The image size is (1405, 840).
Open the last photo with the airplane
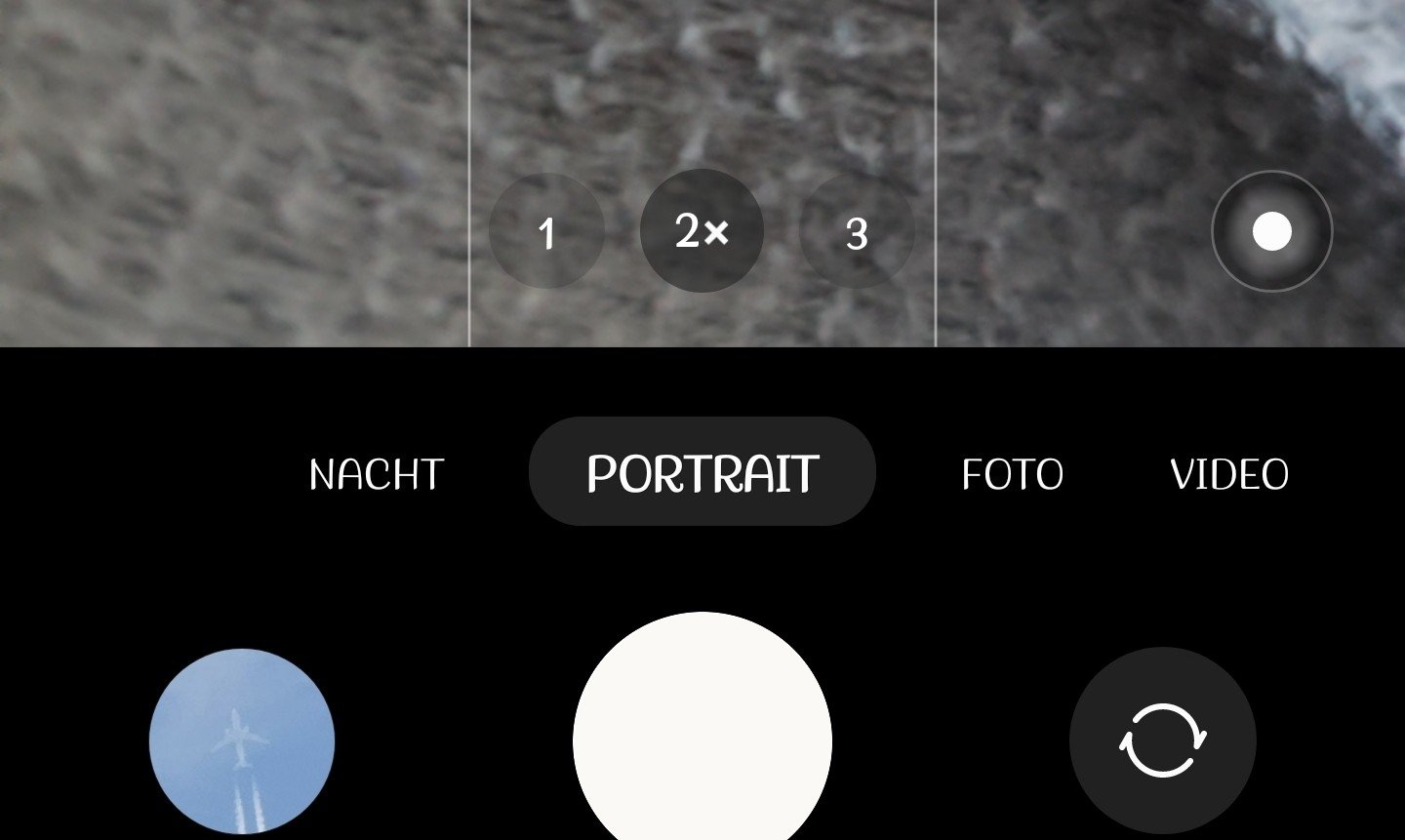pos(242,740)
